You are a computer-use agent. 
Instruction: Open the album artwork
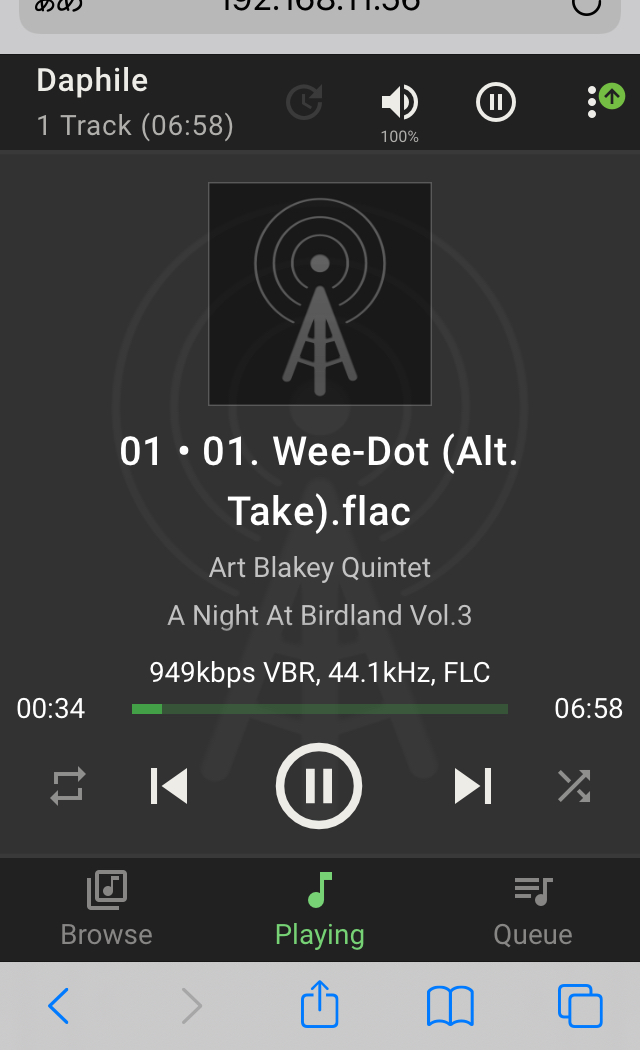[320, 294]
